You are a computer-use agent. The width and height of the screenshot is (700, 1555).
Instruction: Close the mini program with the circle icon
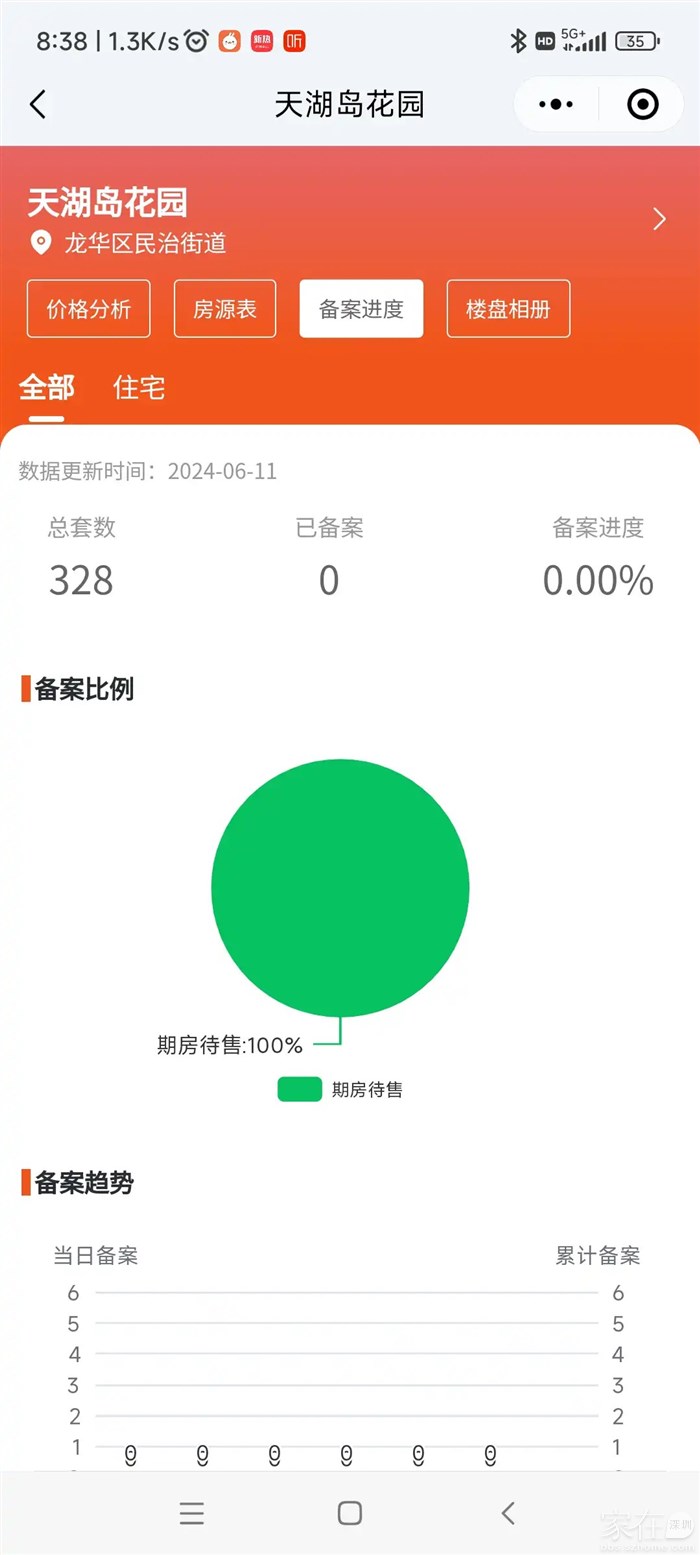pos(642,104)
